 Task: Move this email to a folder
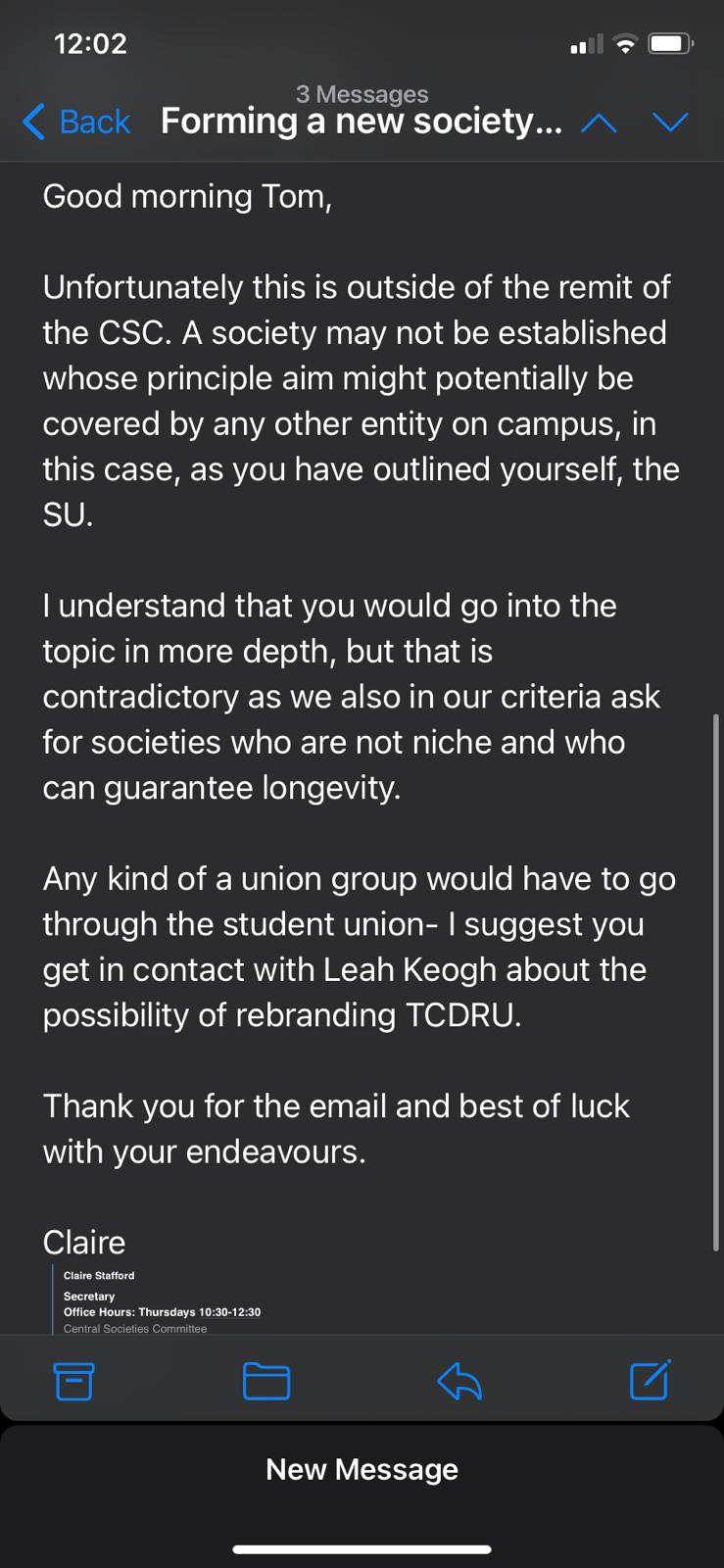click(265, 1381)
